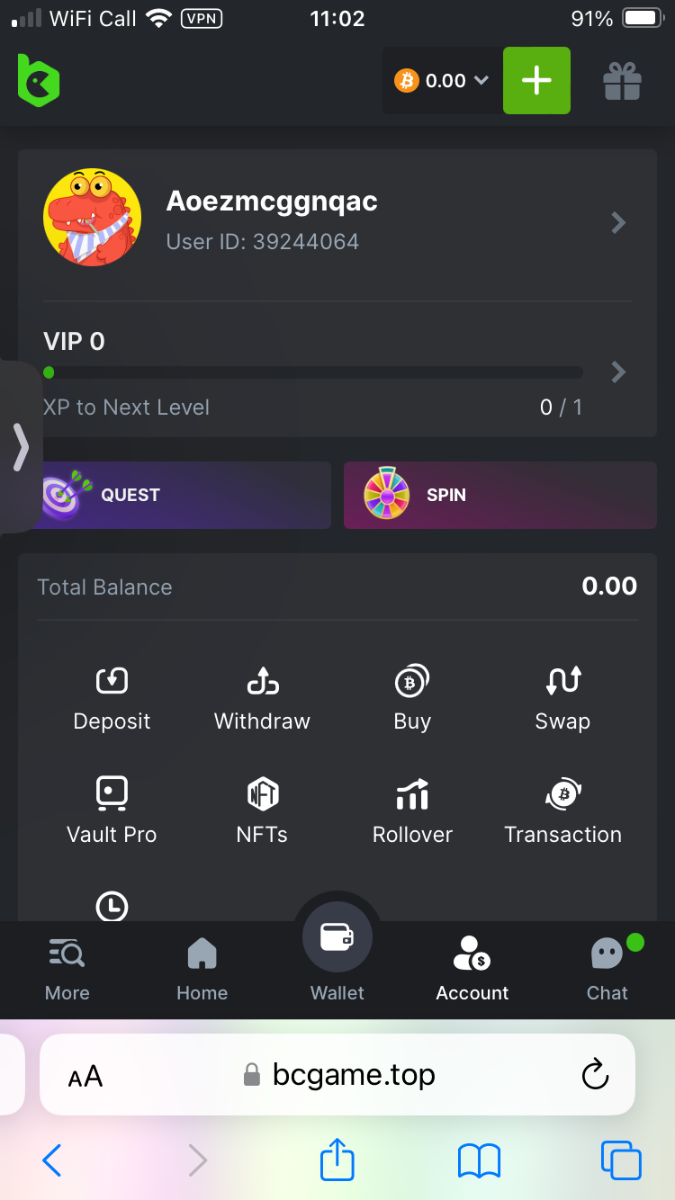This screenshot has height=1200, width=675.
Task: Open the Chat tab
Action: pyautogui.click(x=608, y=970)
